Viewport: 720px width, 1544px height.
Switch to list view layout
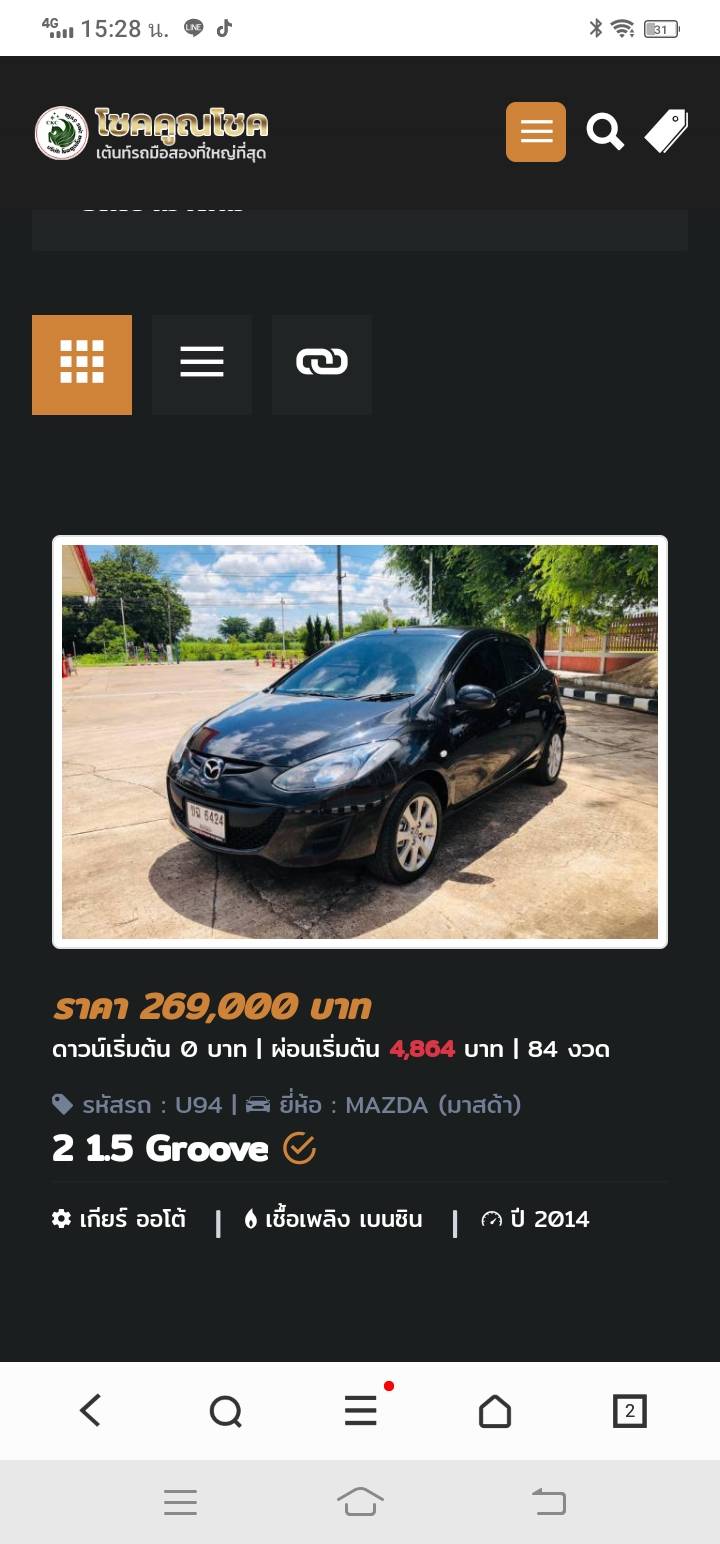[x=202, y=365]
